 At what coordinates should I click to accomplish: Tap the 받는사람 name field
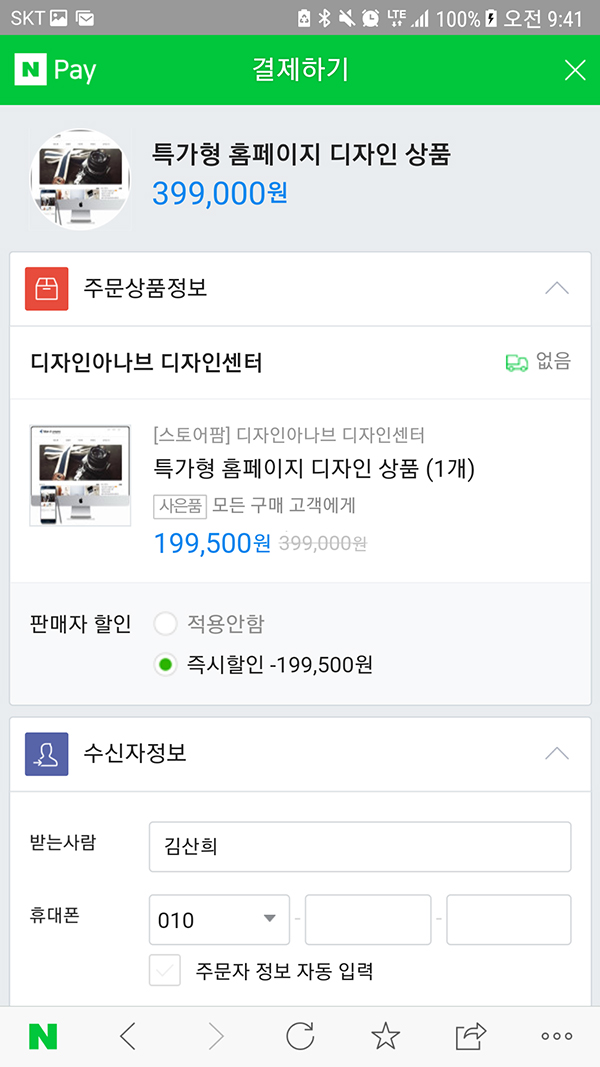(x=360, y=847)
